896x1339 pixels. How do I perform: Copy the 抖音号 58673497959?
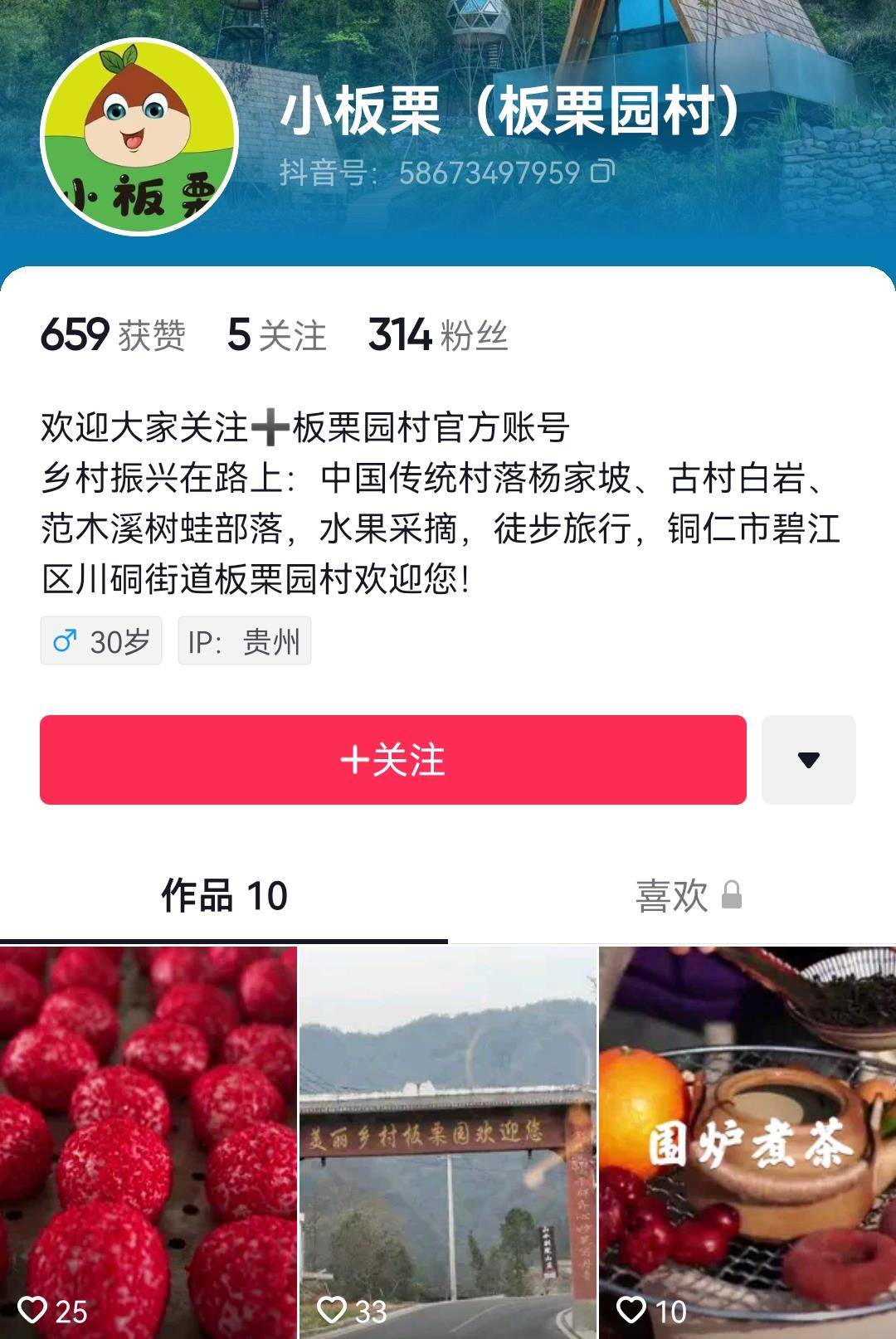pos(603,172)
